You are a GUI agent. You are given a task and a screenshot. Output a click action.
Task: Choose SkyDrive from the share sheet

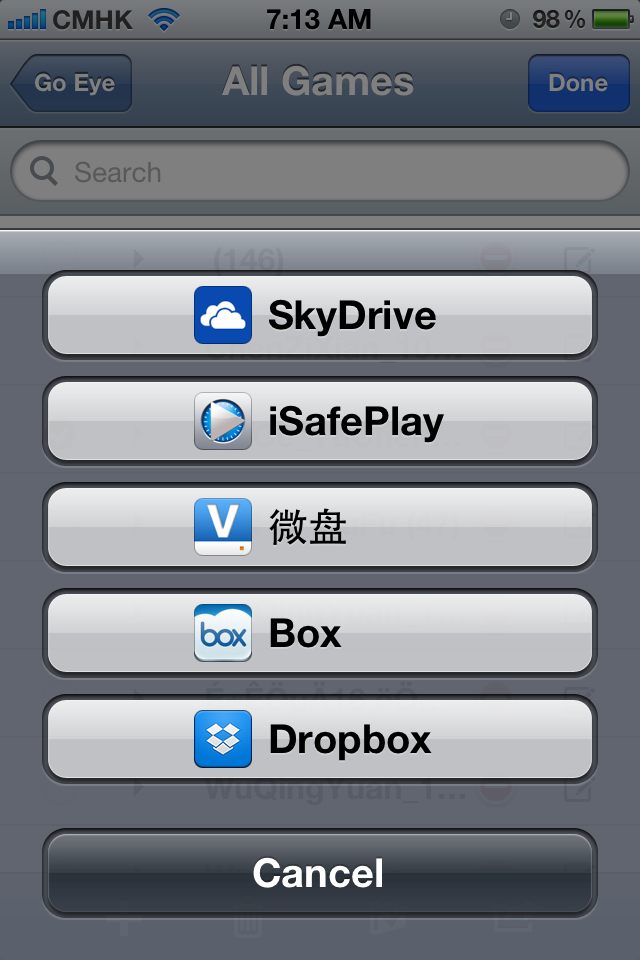[x=320, y=316]
